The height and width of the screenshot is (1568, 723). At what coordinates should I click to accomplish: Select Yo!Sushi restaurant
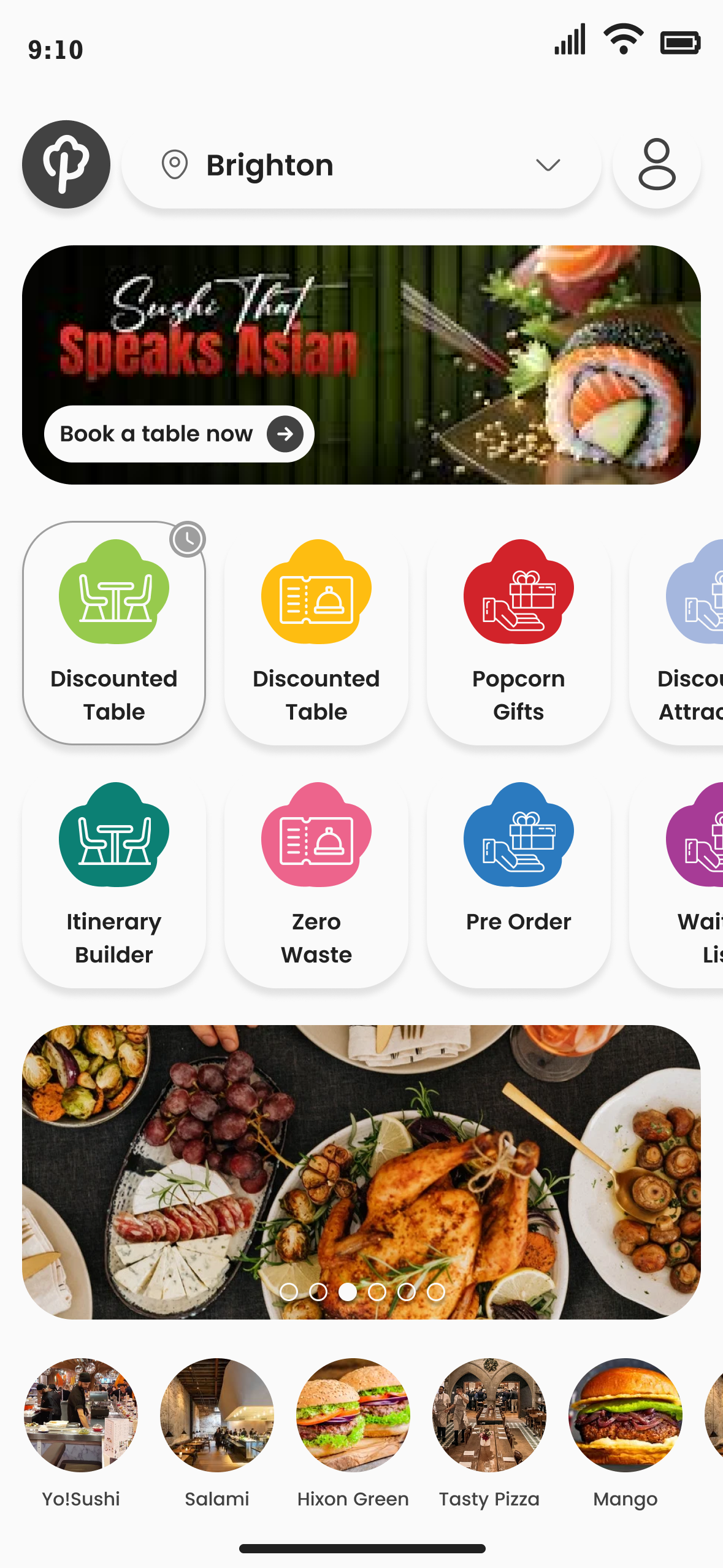81,1415
